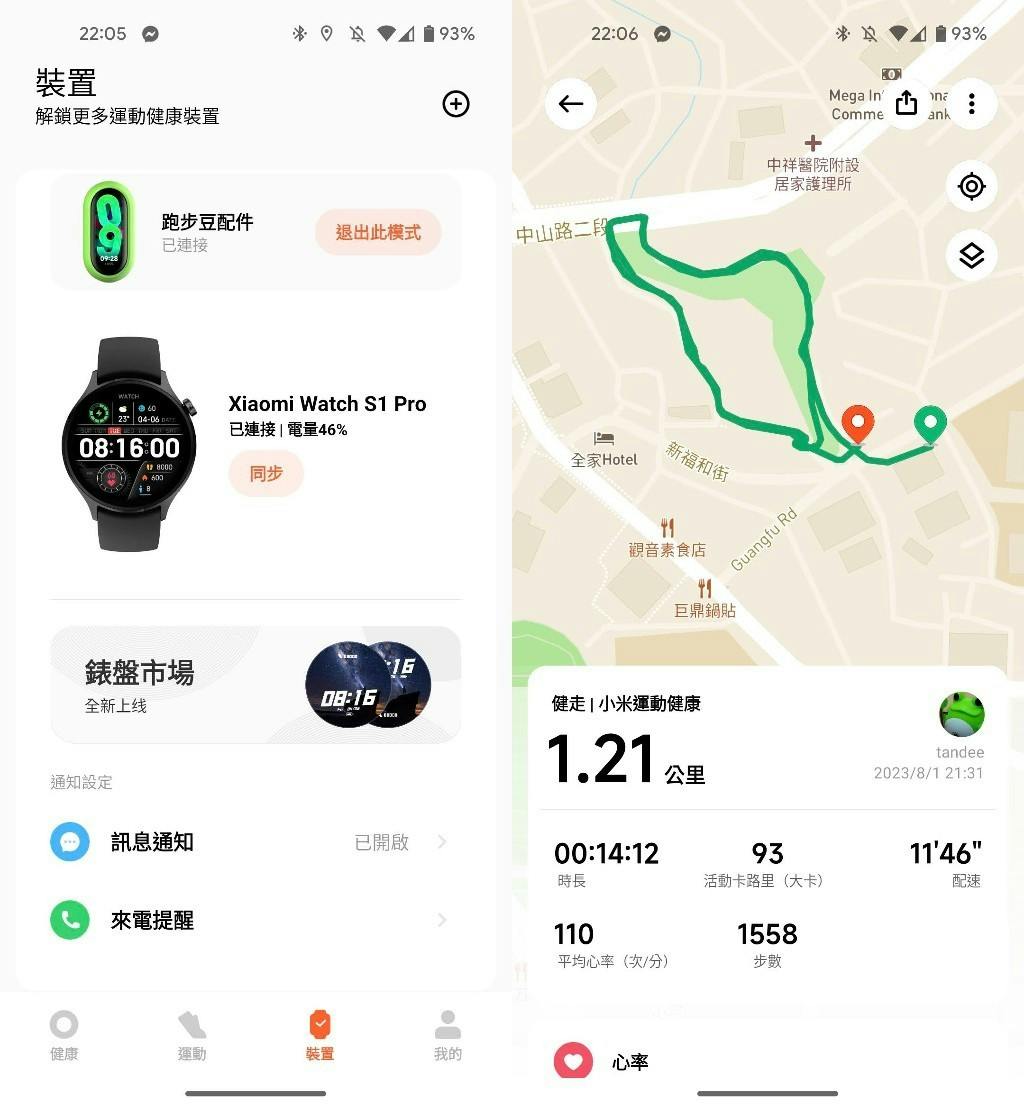This screenshot has width=1024, height=1109.
Task: Go to the Profile tab
Action: point(448,1035)
